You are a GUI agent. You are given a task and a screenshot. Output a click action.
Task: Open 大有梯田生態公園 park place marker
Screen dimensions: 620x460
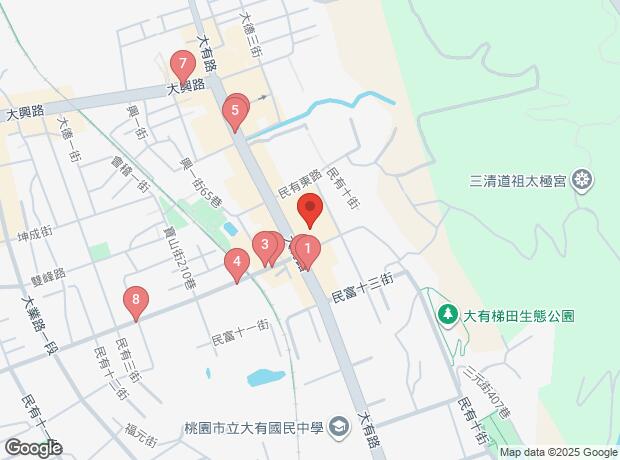(x=449, y=314)
